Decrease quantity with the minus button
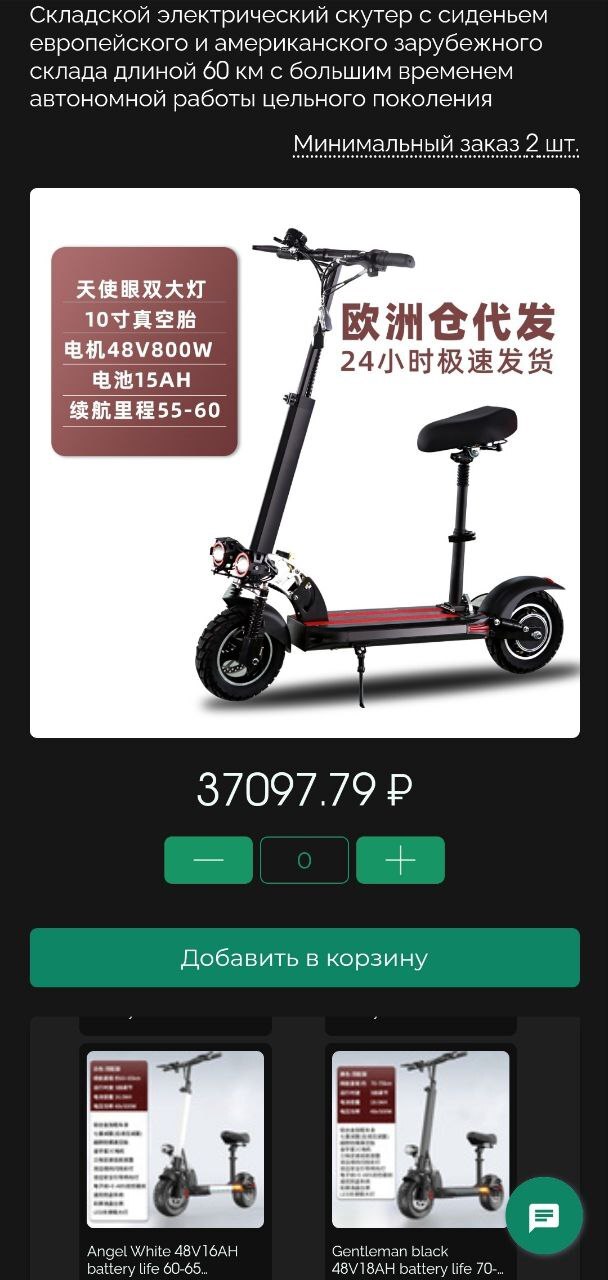608x1280 pixels. point(208,860)
